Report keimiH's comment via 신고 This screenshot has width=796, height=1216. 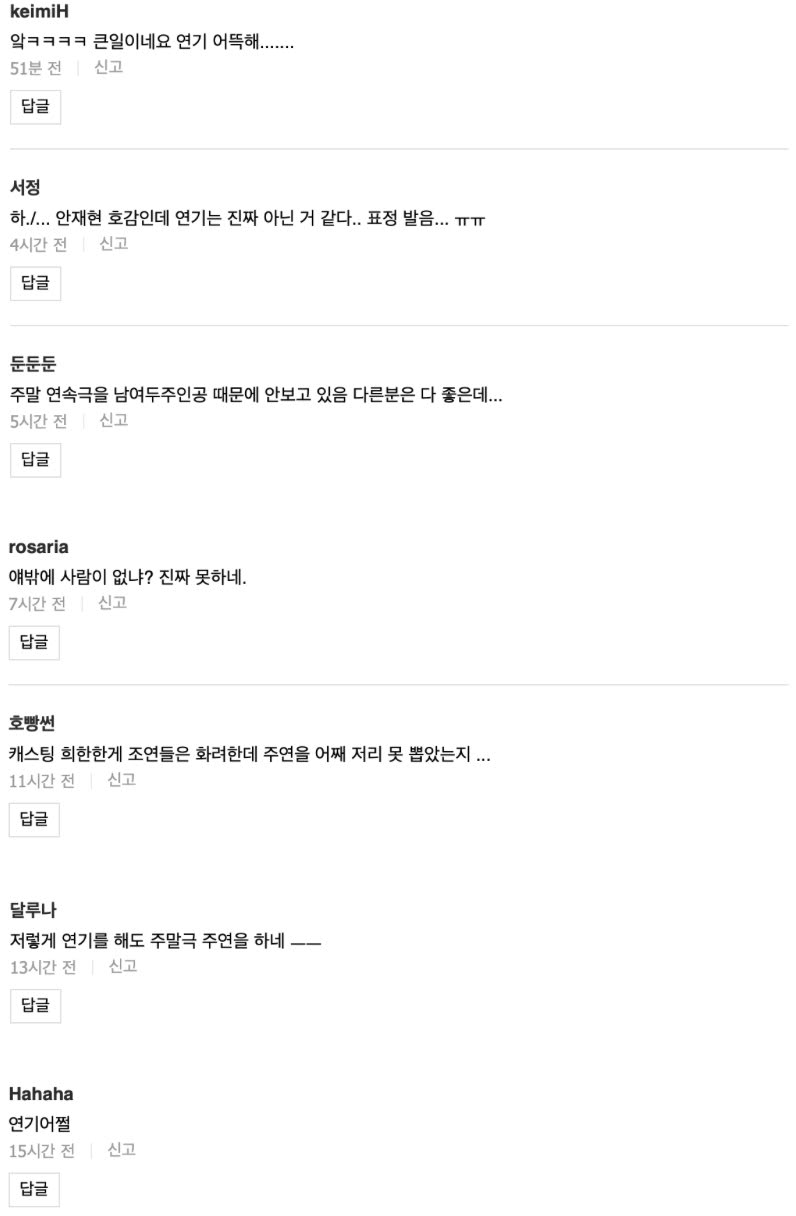point(109,68)
